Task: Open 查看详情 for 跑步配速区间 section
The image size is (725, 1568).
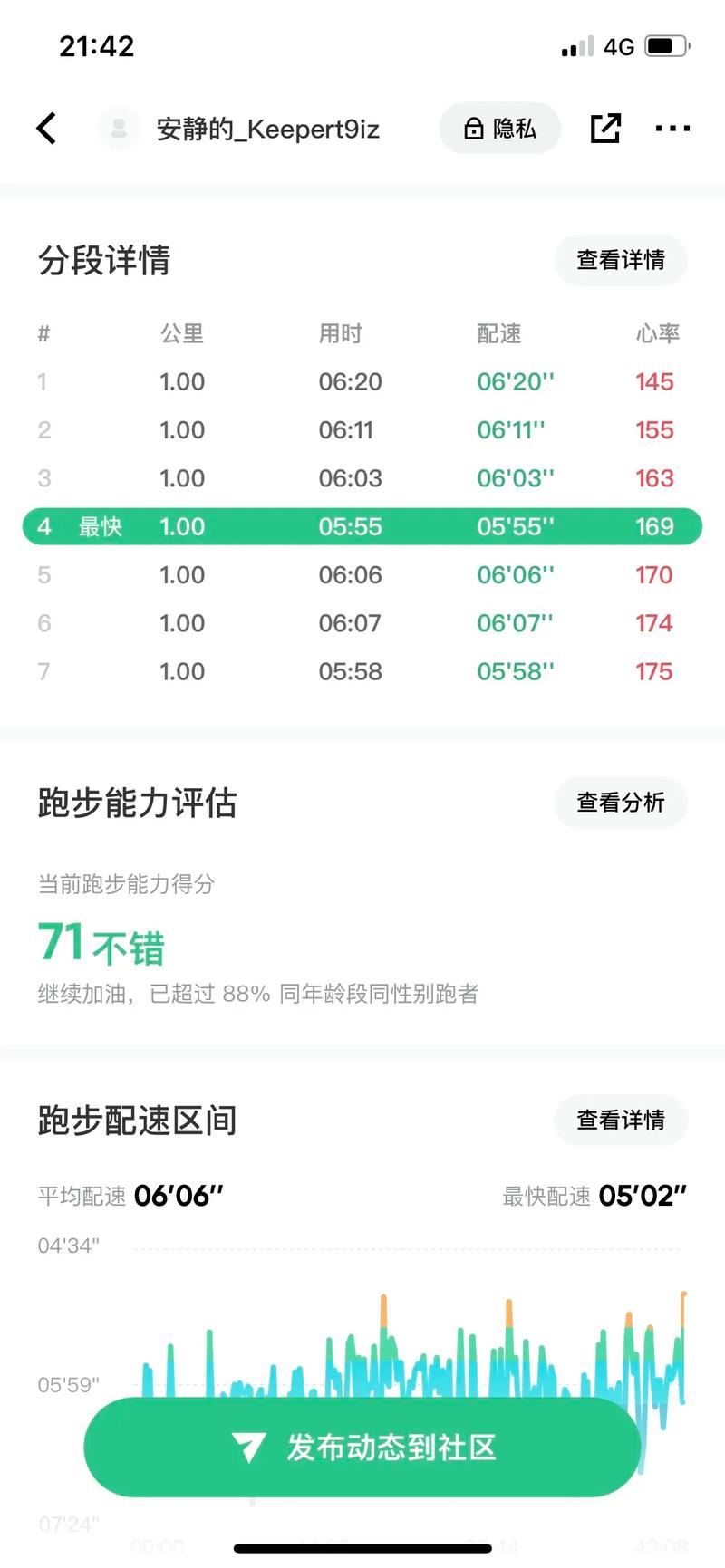Action: click(x=621, y=1121)
